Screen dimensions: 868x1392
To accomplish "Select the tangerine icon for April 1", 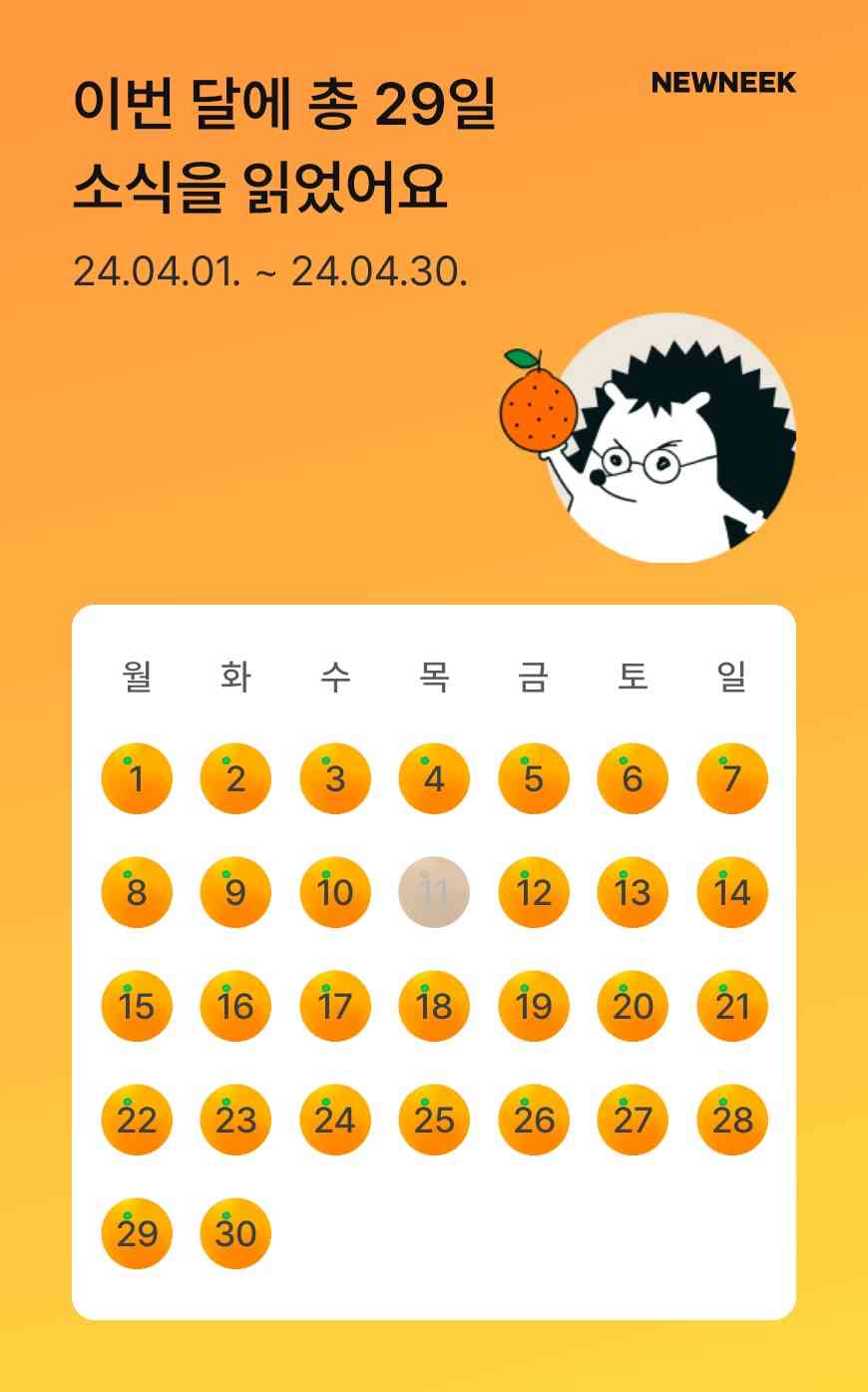I will (137, 778).
